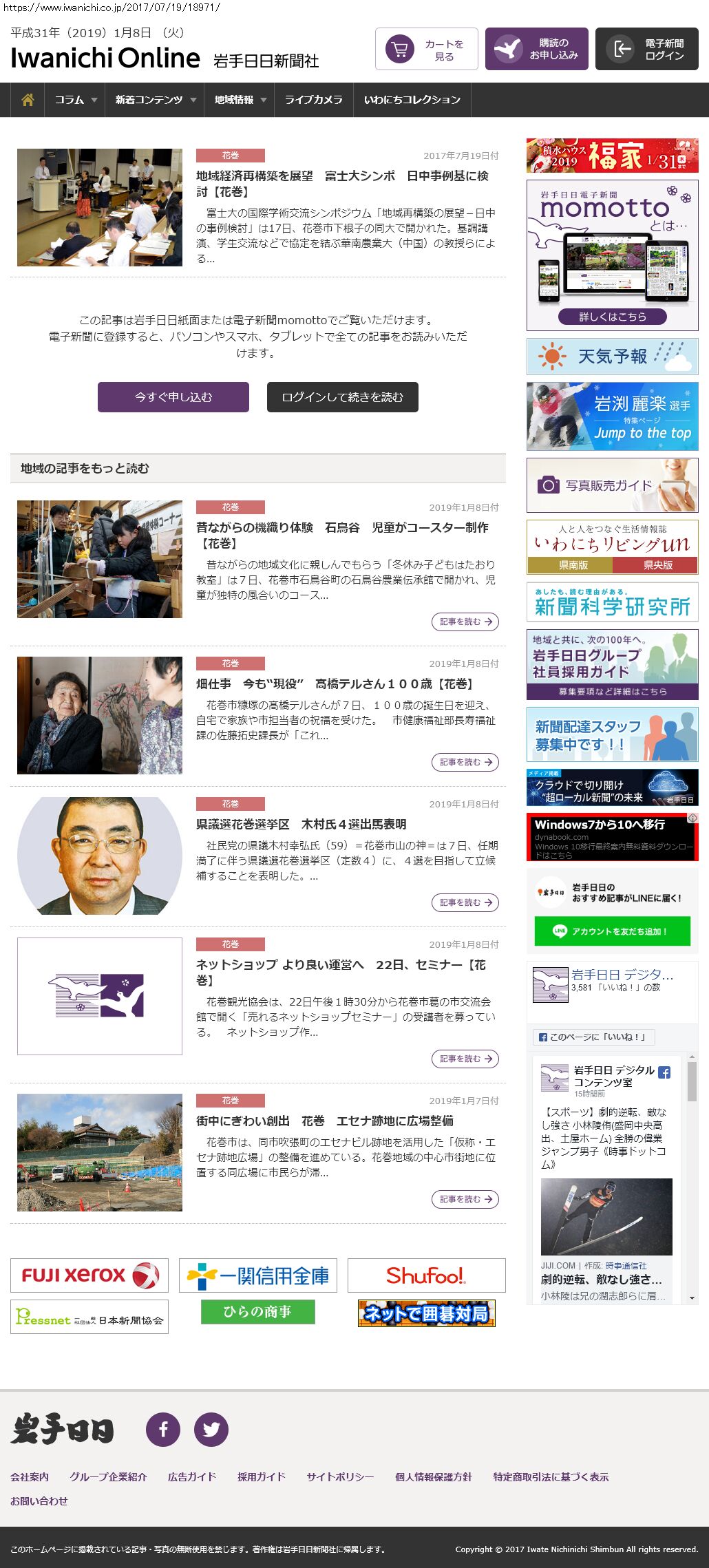Expand the 地域情報 menu
The height and width of the screenshot is (1568, 709).
tap(240, 100)
